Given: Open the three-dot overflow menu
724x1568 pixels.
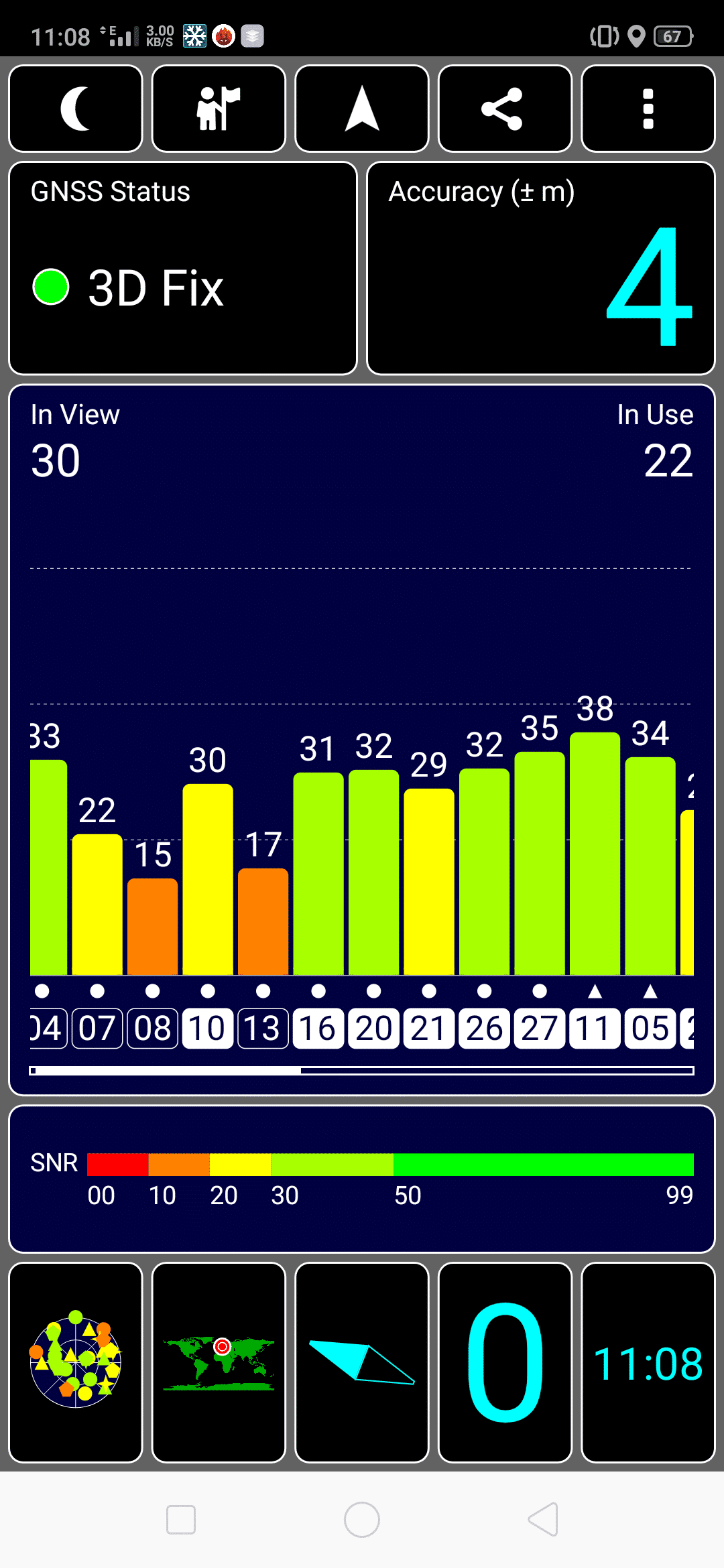Looking at the screenshot, I should (x=648, y=109).
